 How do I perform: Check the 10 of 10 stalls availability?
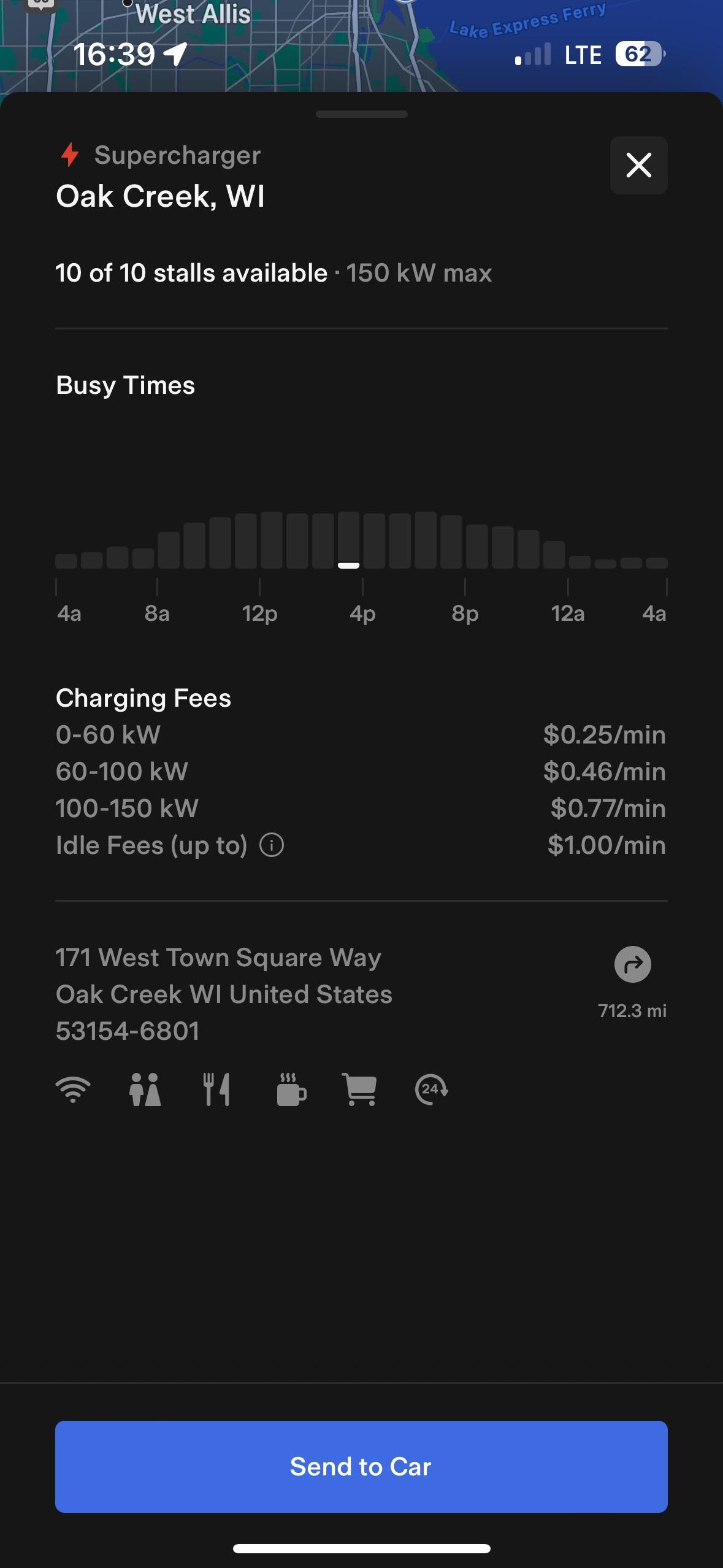pos(190,272)
